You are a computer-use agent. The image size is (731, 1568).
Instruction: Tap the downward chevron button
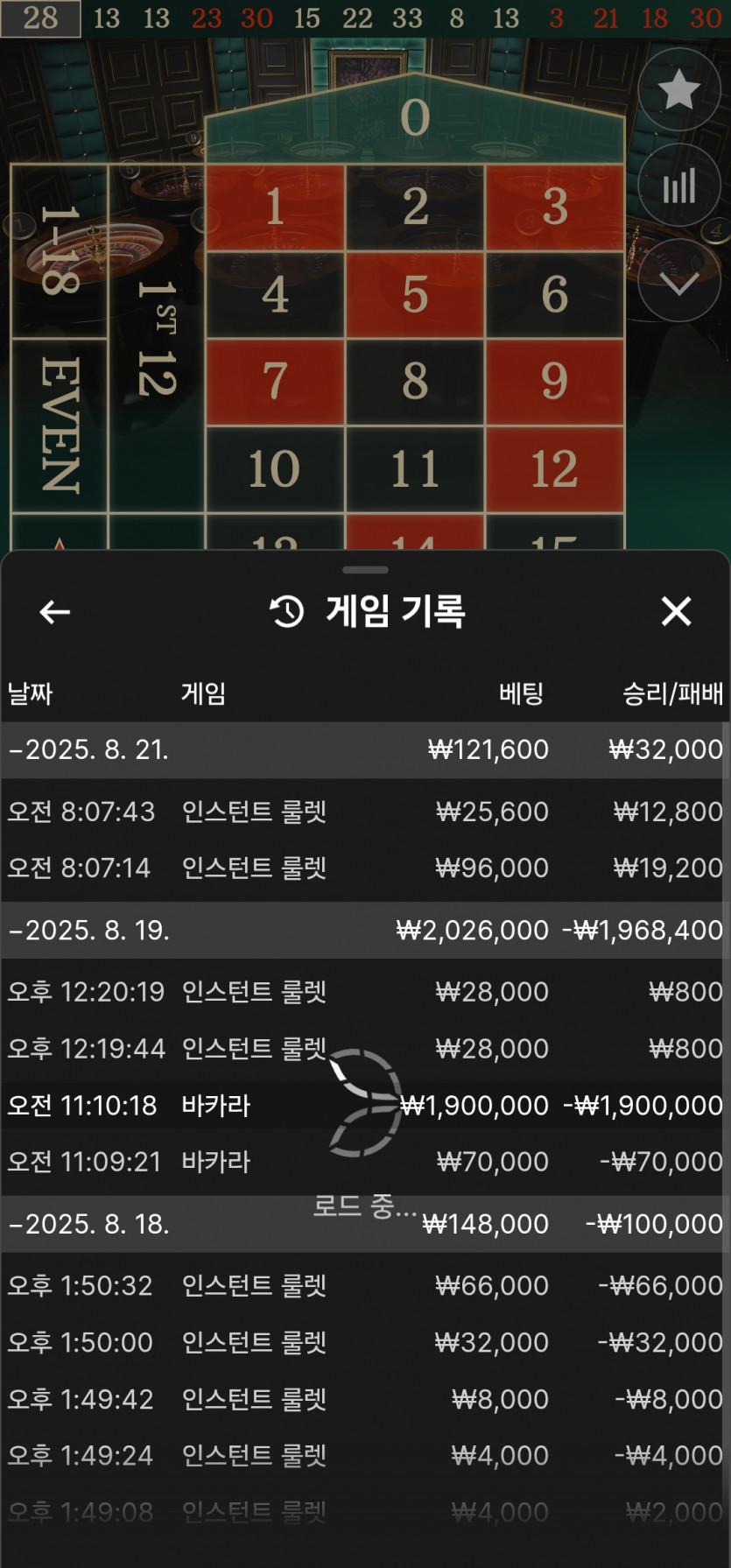[679, 282]
